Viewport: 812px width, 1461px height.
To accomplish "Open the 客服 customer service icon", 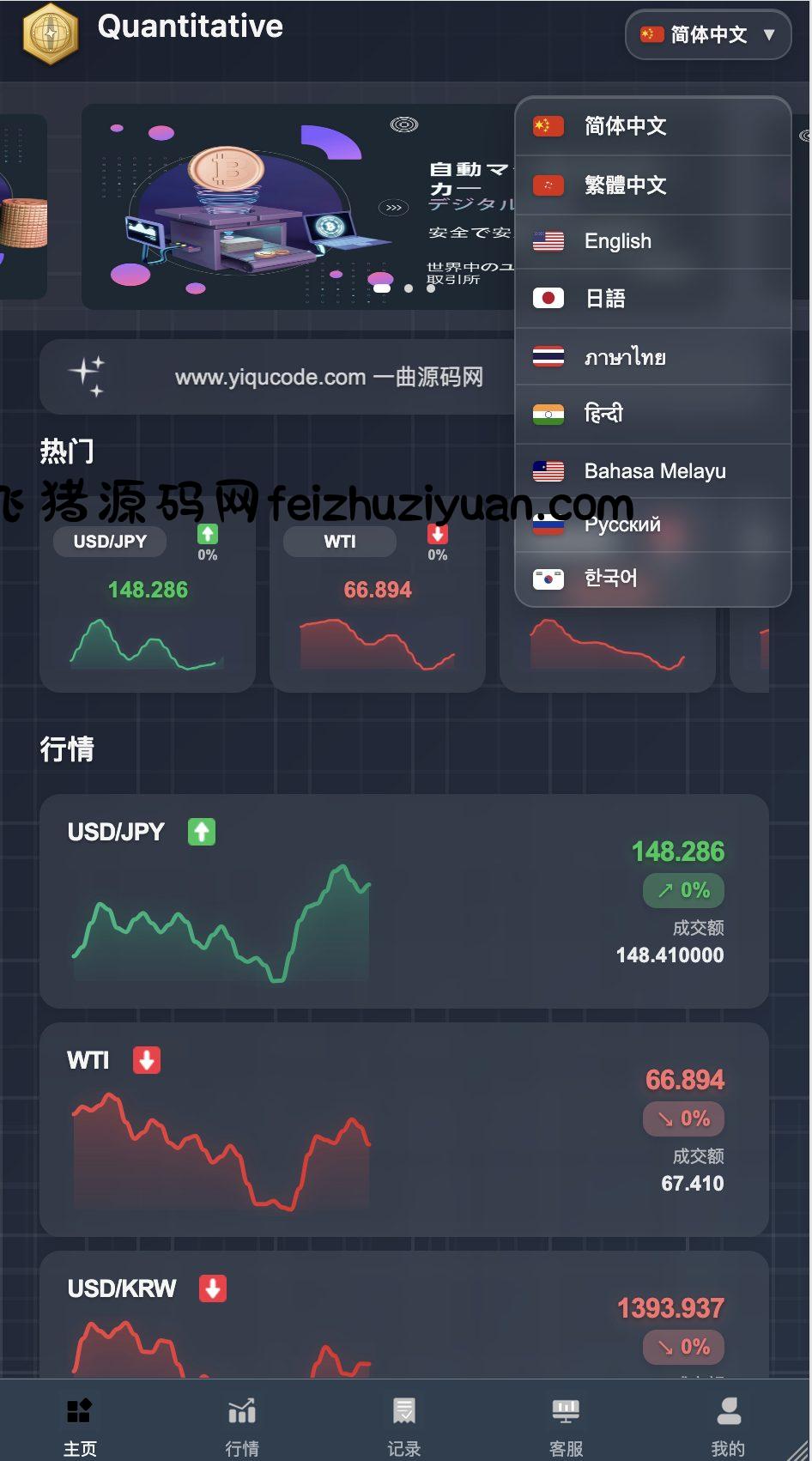I will tap(566, 1421).
